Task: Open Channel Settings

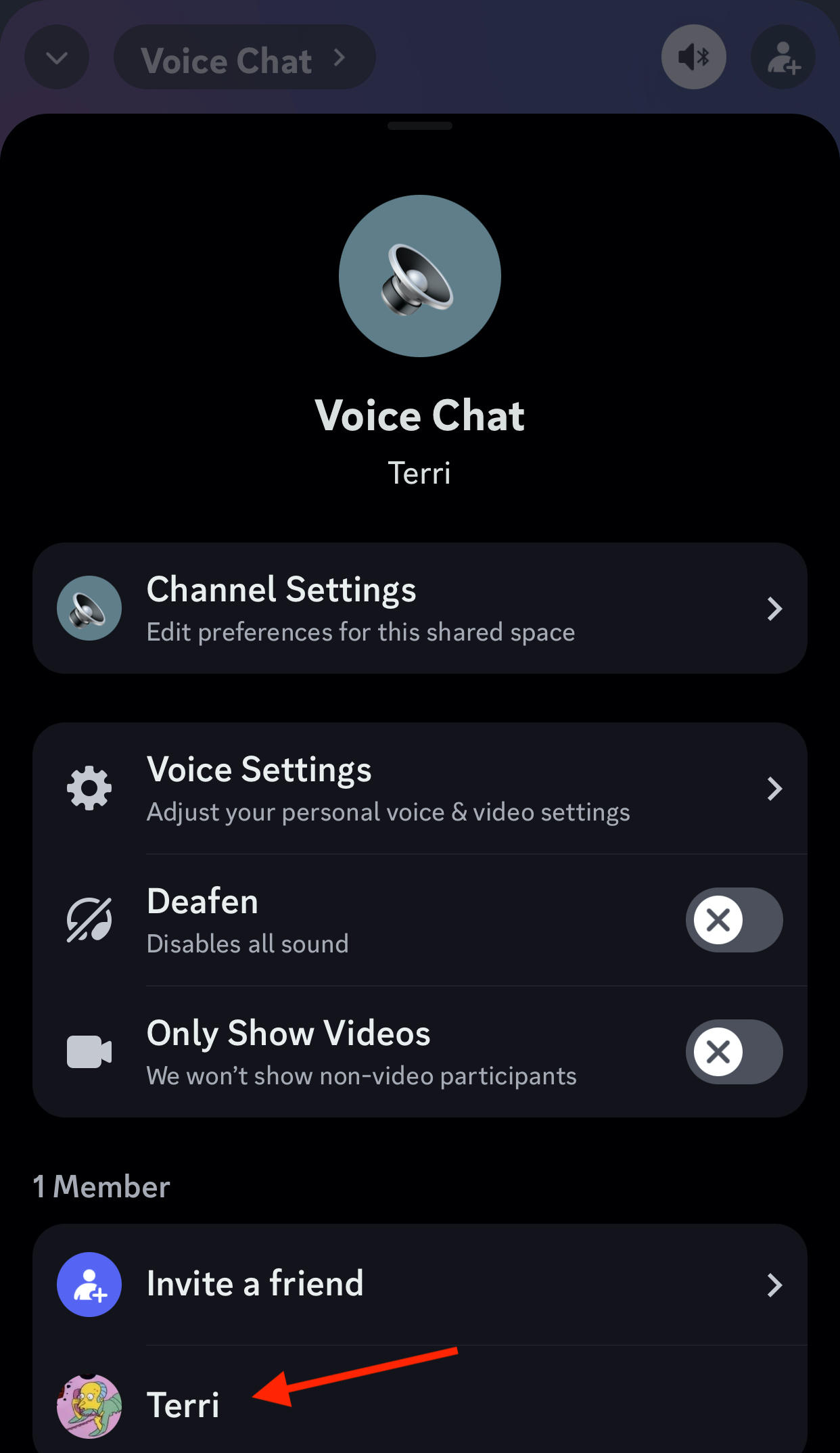Action: [419, 607]
